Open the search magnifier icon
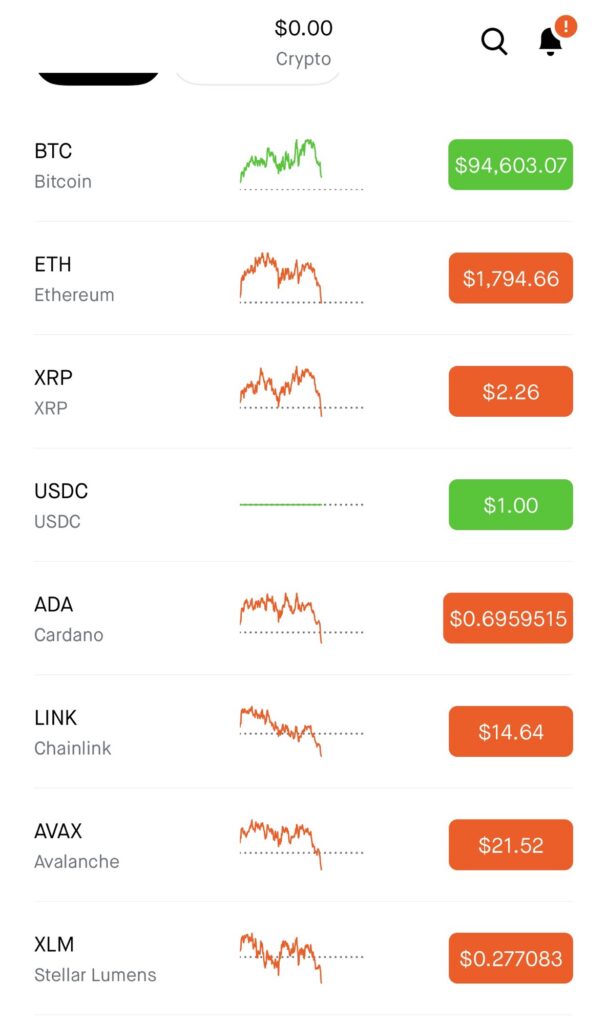Screen dimensions: 607x1024 click(x=494, y=42)
